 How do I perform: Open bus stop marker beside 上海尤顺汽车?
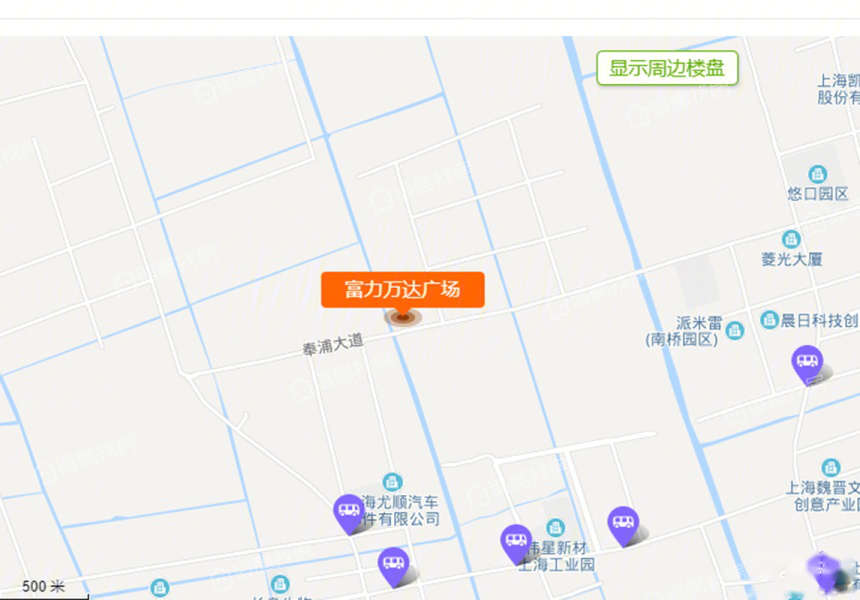(x=348, y=511)
